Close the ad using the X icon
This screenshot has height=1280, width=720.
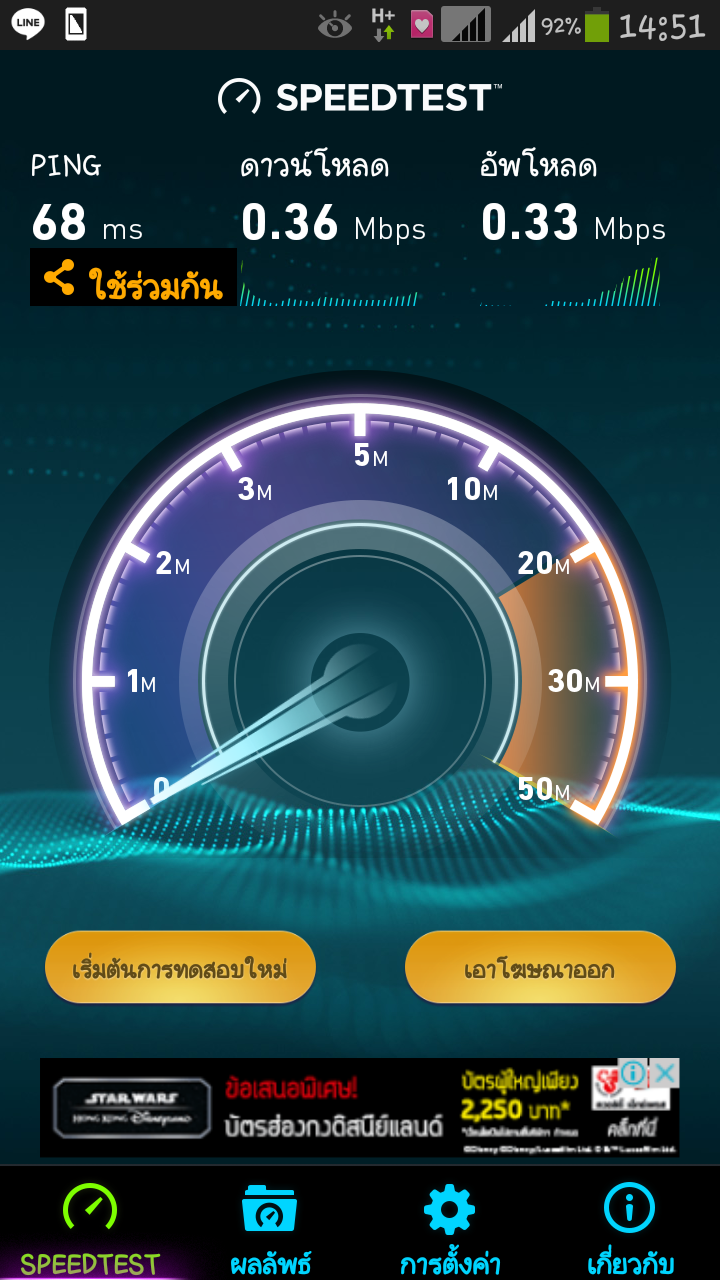pos(665,1073)
